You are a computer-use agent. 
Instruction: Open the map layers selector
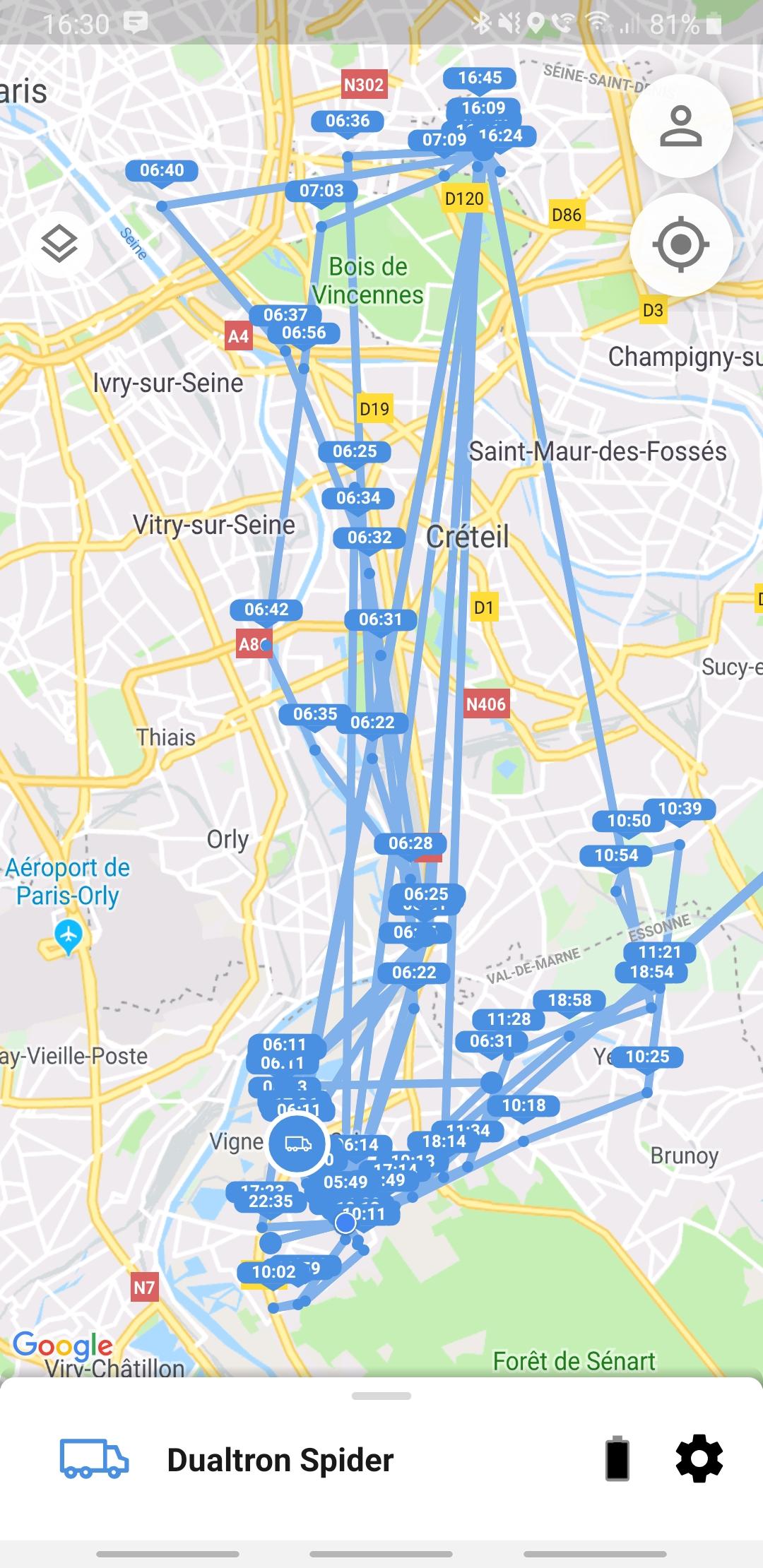pyautogui.click(x=59, y=244)
